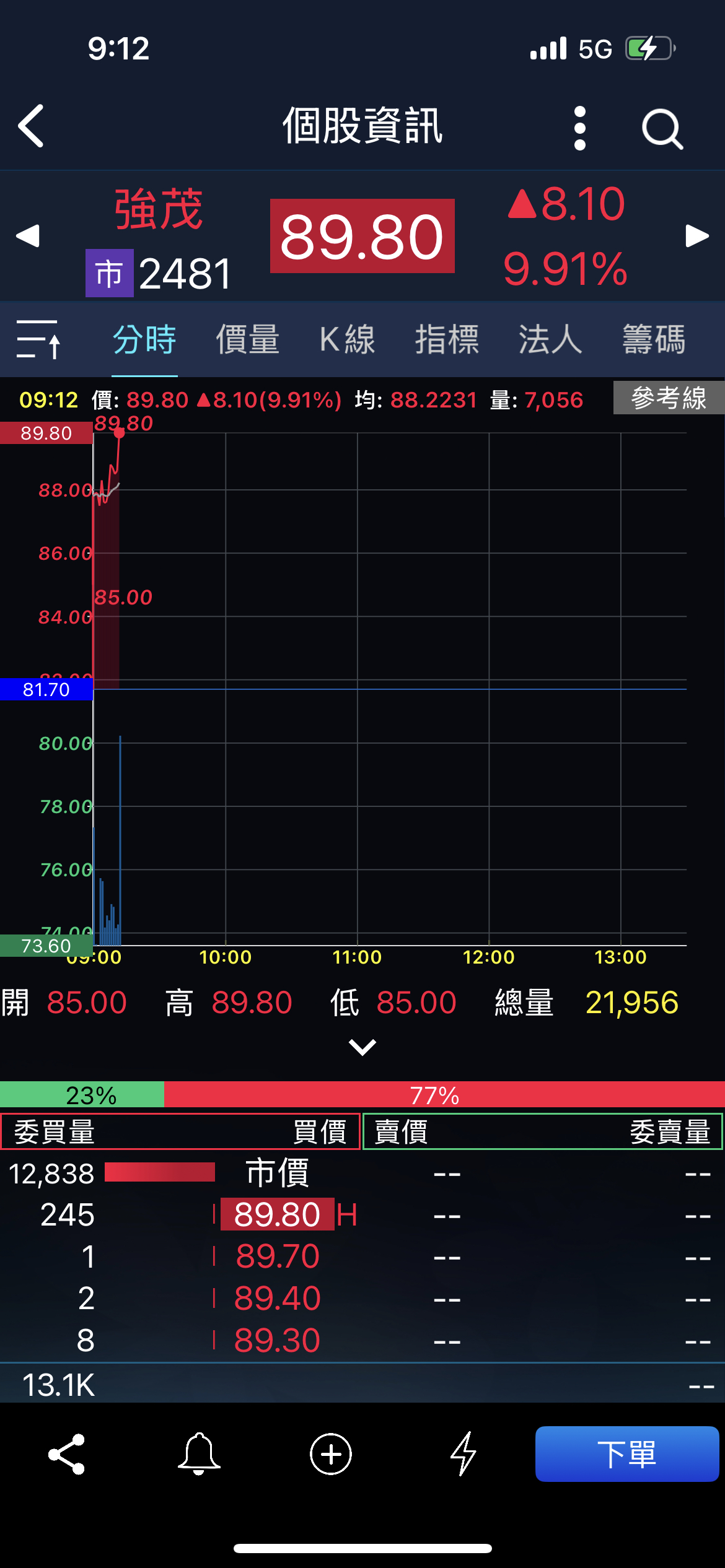
Task: Switch to the 籌碼 tab
Action: 654,339
